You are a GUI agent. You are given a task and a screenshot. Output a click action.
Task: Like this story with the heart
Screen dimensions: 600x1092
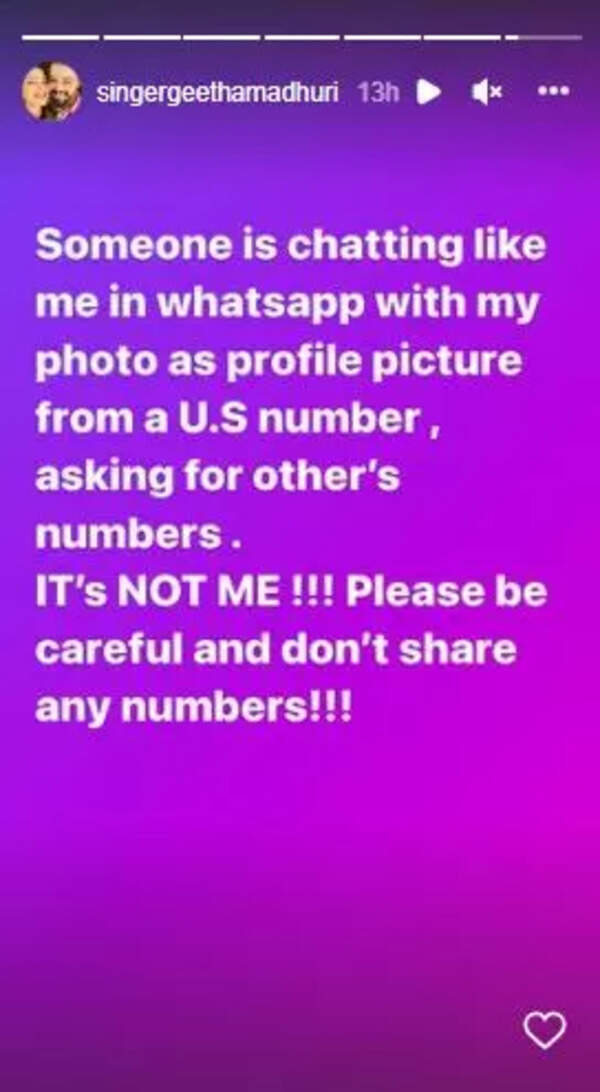pos(545,1030)
